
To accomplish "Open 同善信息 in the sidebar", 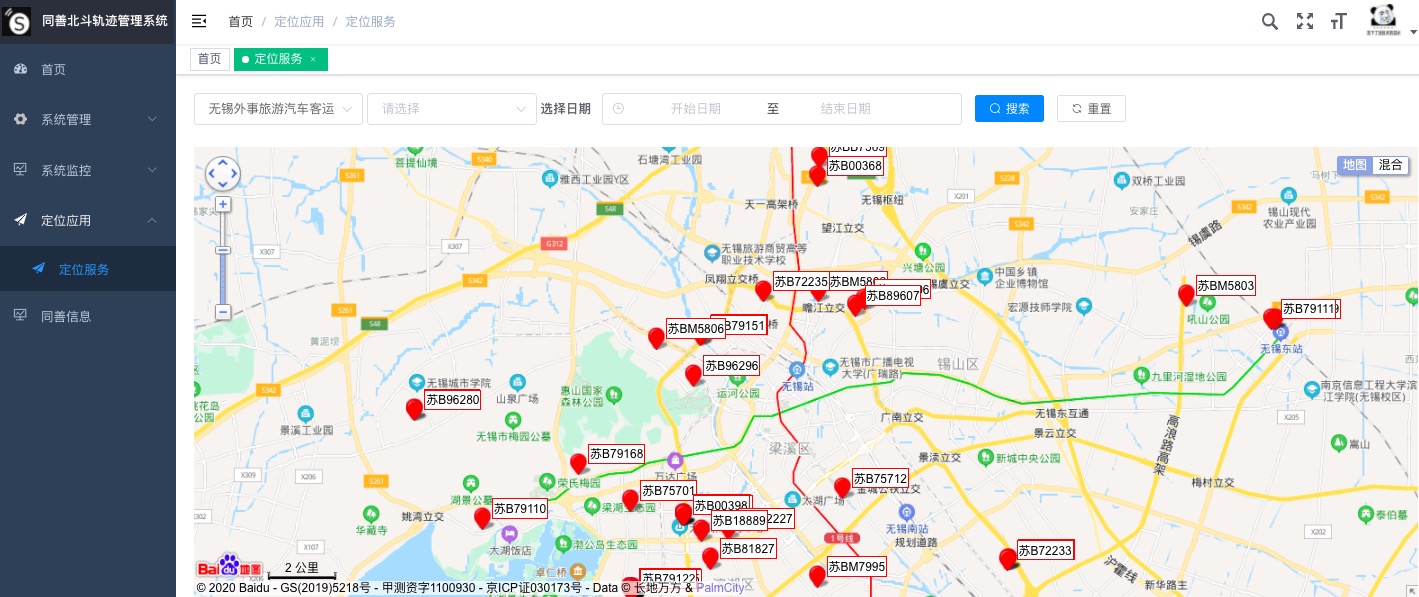I will pos(66,316).
